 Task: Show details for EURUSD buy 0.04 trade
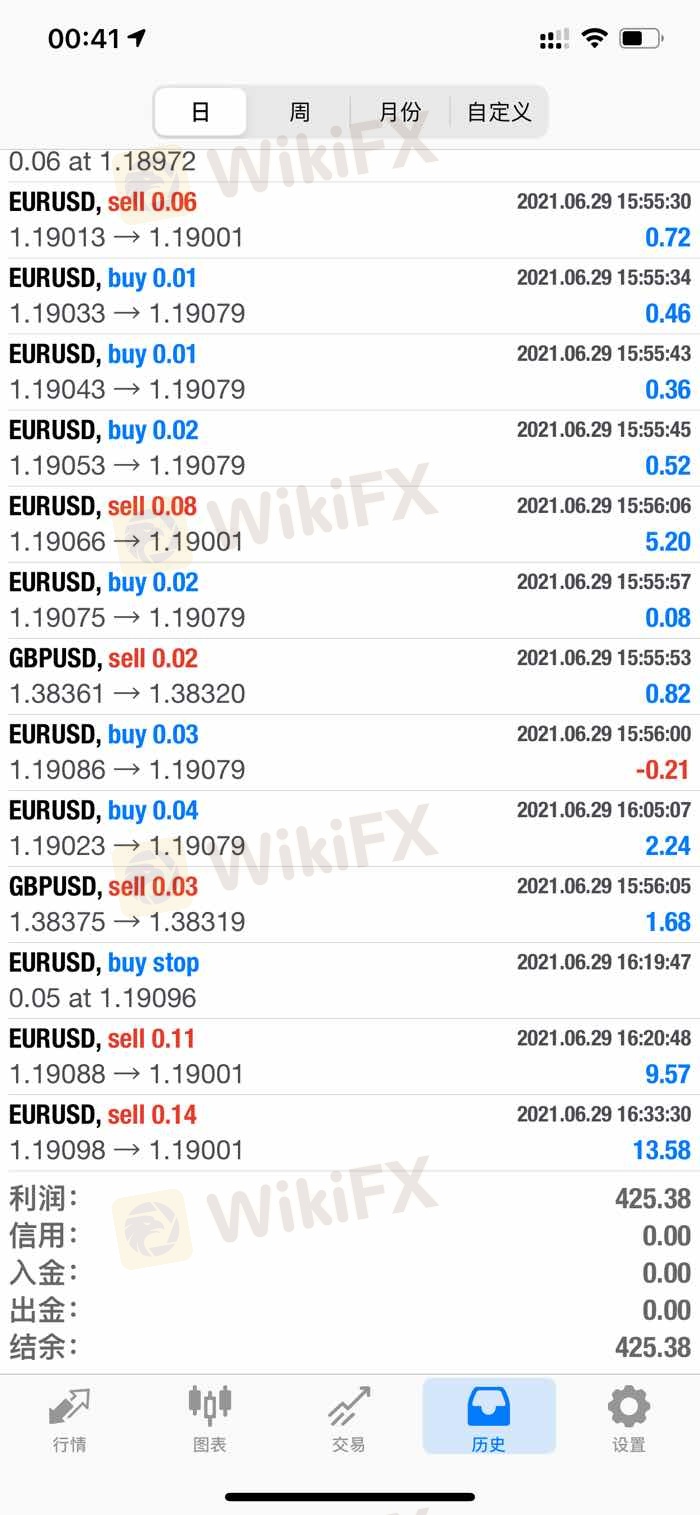[x=350, y=828]
